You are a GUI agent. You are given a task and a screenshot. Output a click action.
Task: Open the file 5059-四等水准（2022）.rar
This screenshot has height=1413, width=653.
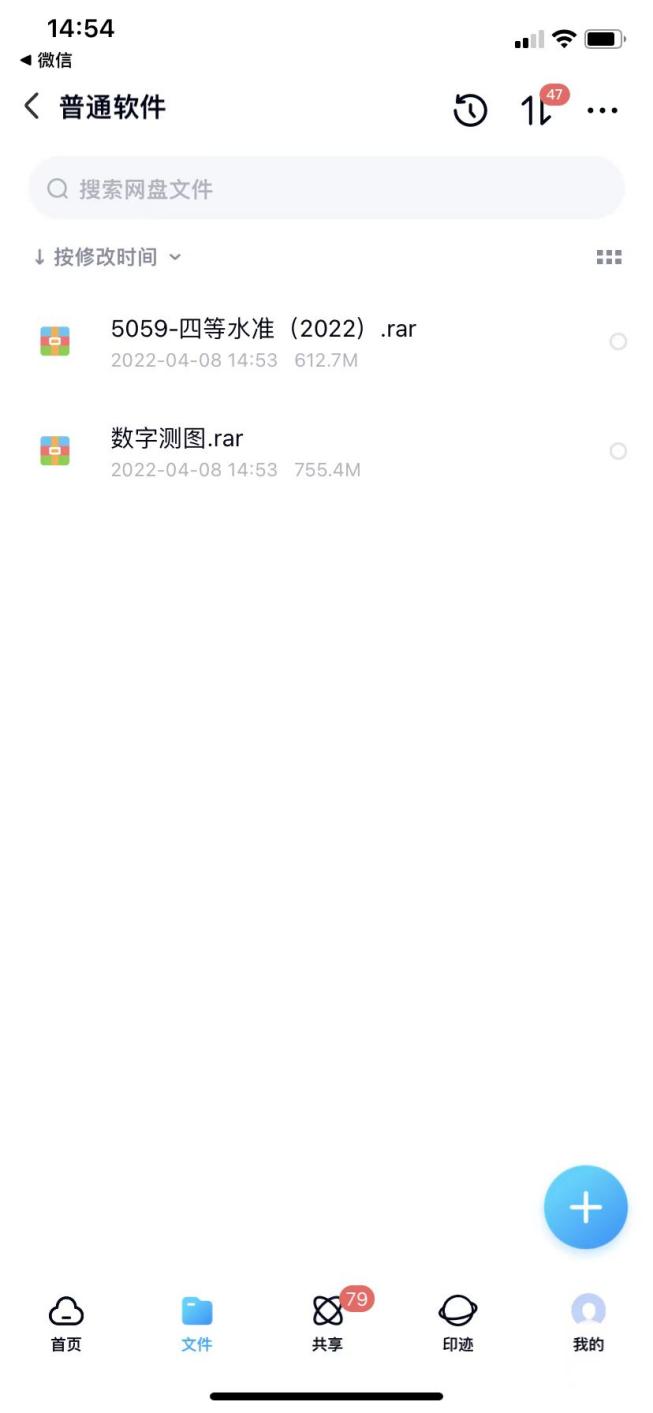[x=263, y=341]
